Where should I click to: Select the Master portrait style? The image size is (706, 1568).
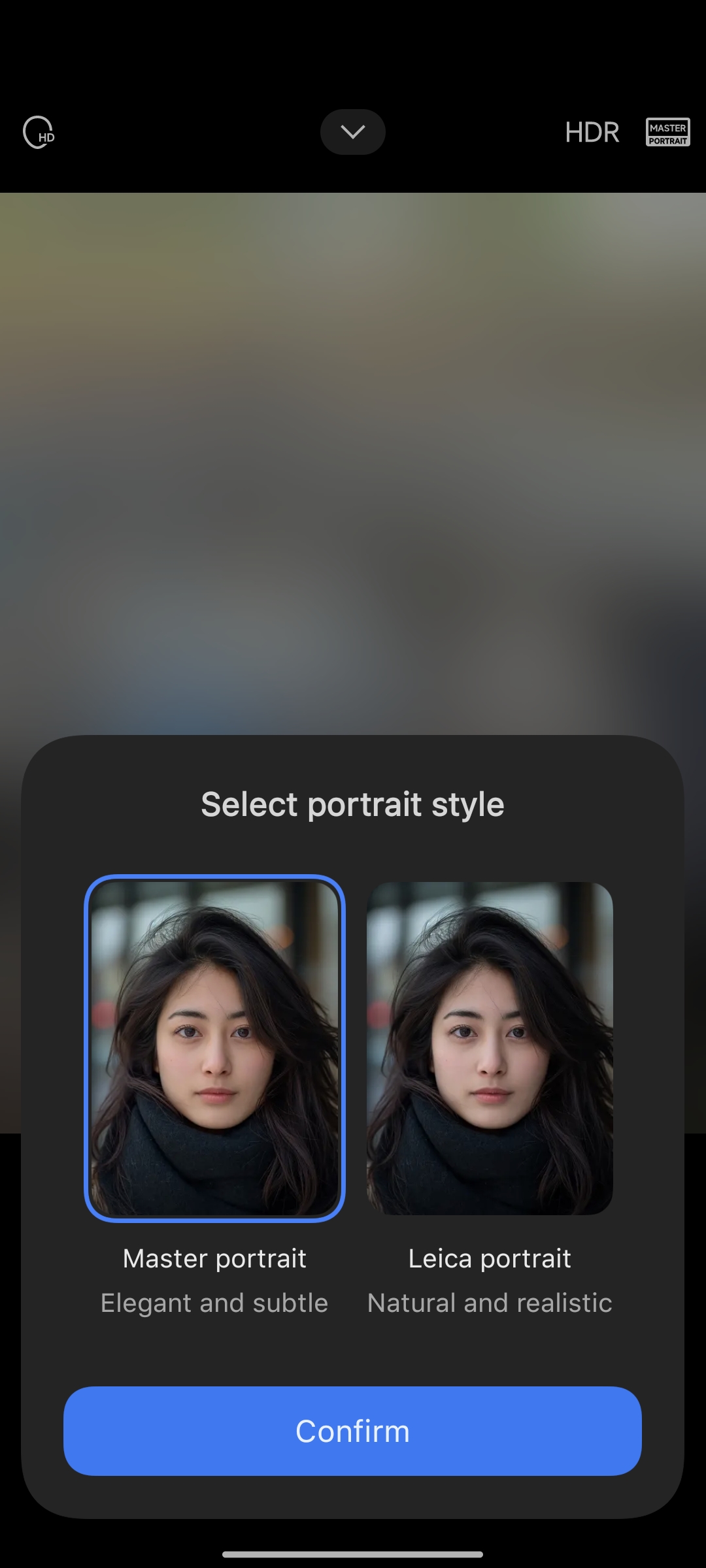[x=214, y=1048]
